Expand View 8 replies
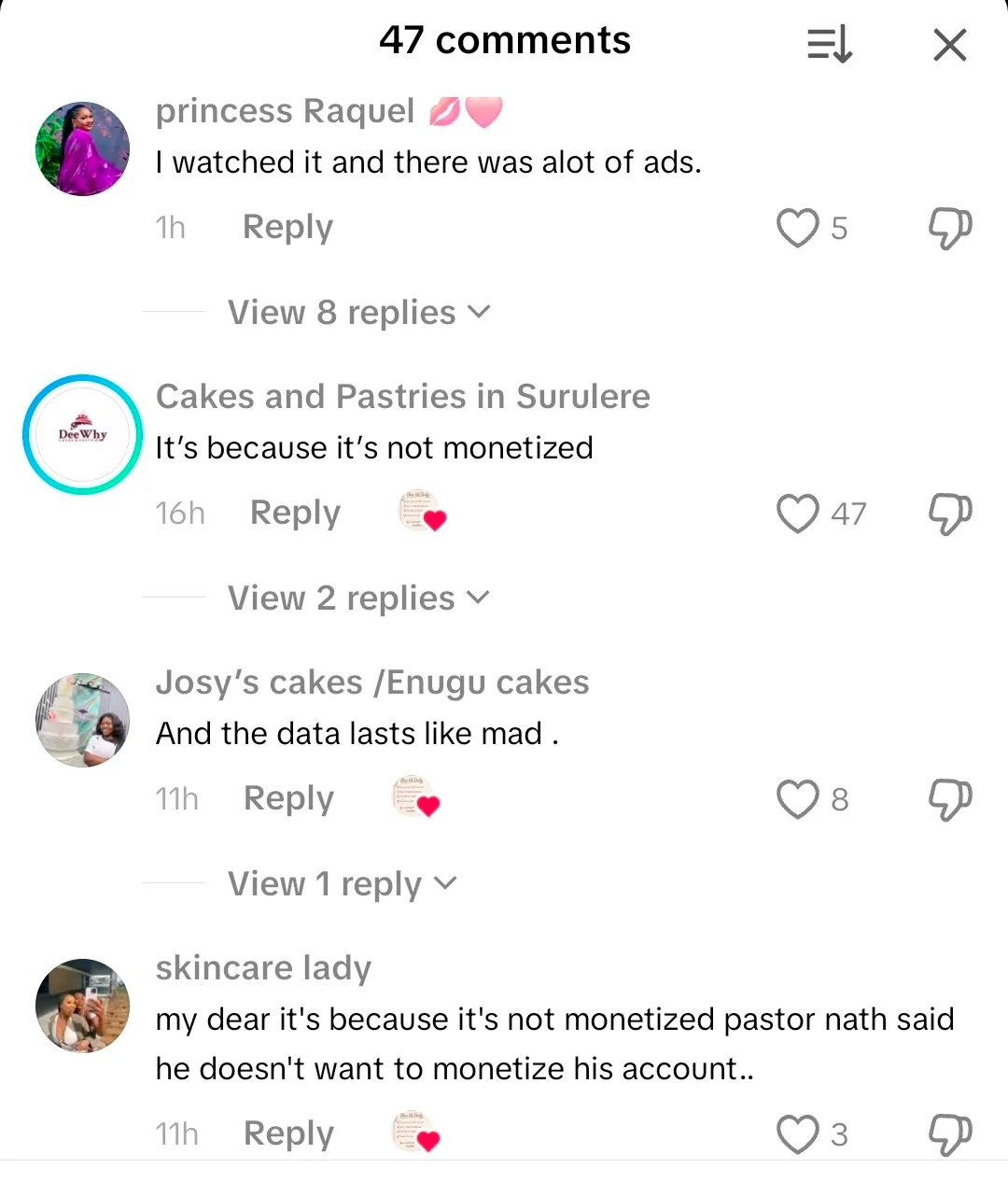1008x1182 pixels. point(358,313)
